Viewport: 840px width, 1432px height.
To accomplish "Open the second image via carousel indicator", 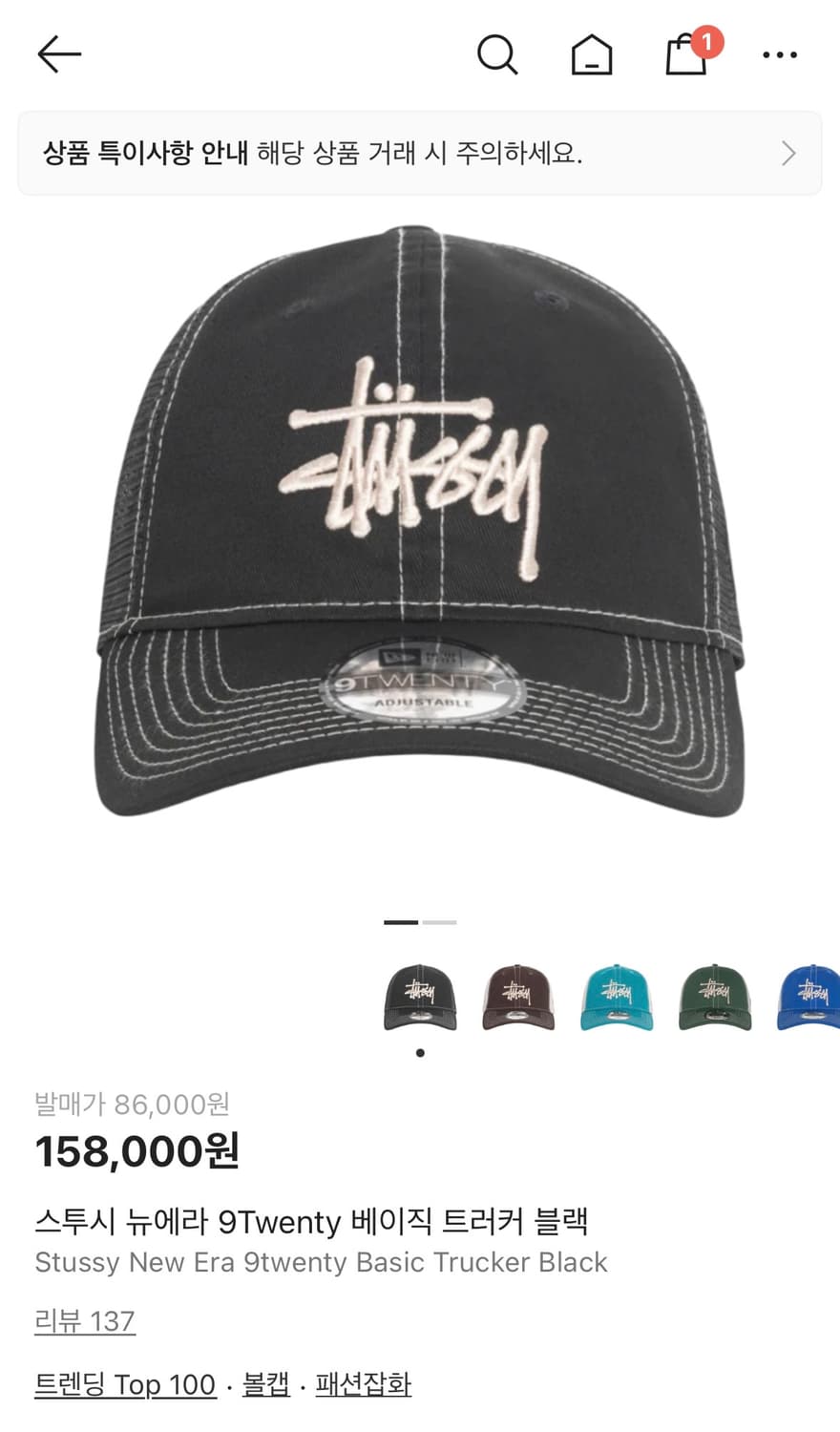I will point(438,922).
